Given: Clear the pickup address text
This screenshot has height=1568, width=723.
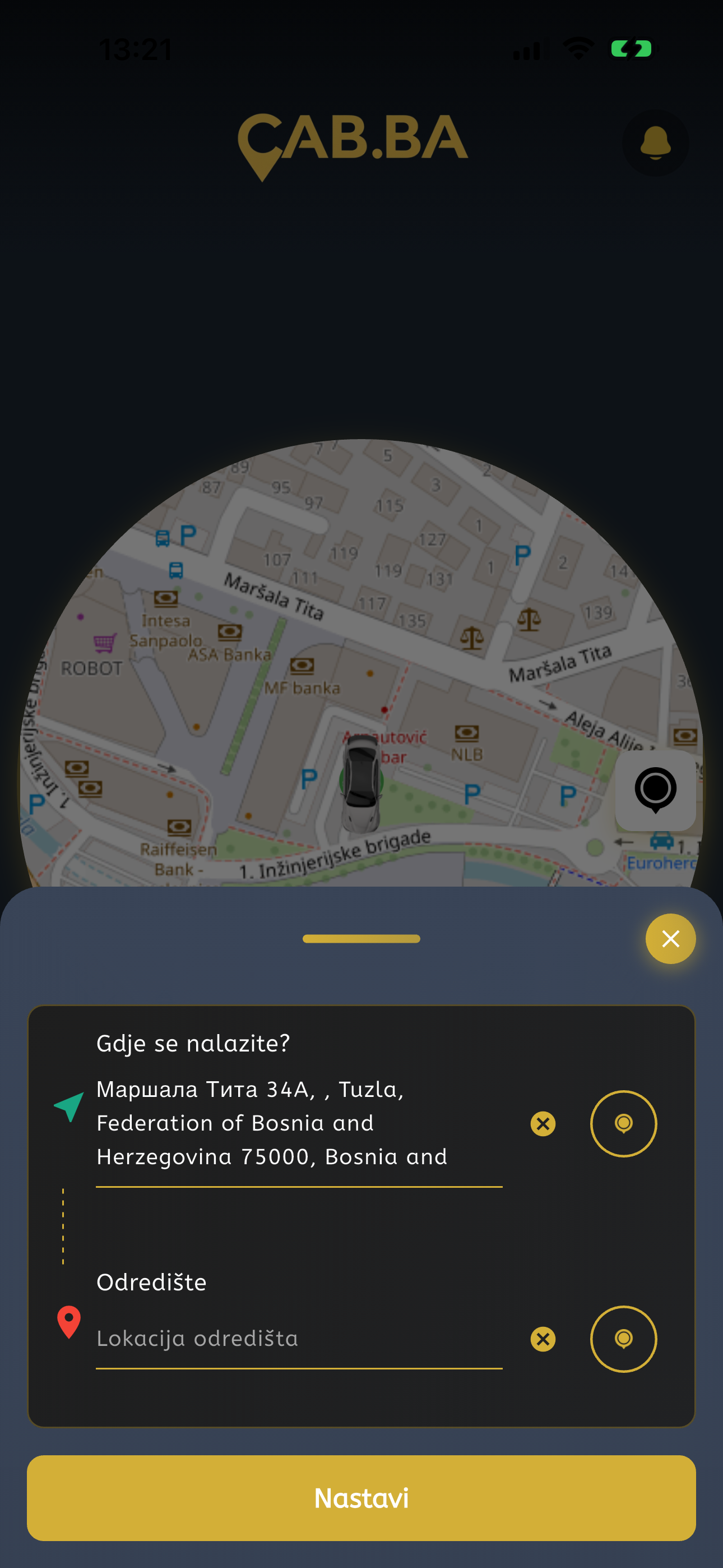Looking at the screenshot, I should click(543, 1124).
